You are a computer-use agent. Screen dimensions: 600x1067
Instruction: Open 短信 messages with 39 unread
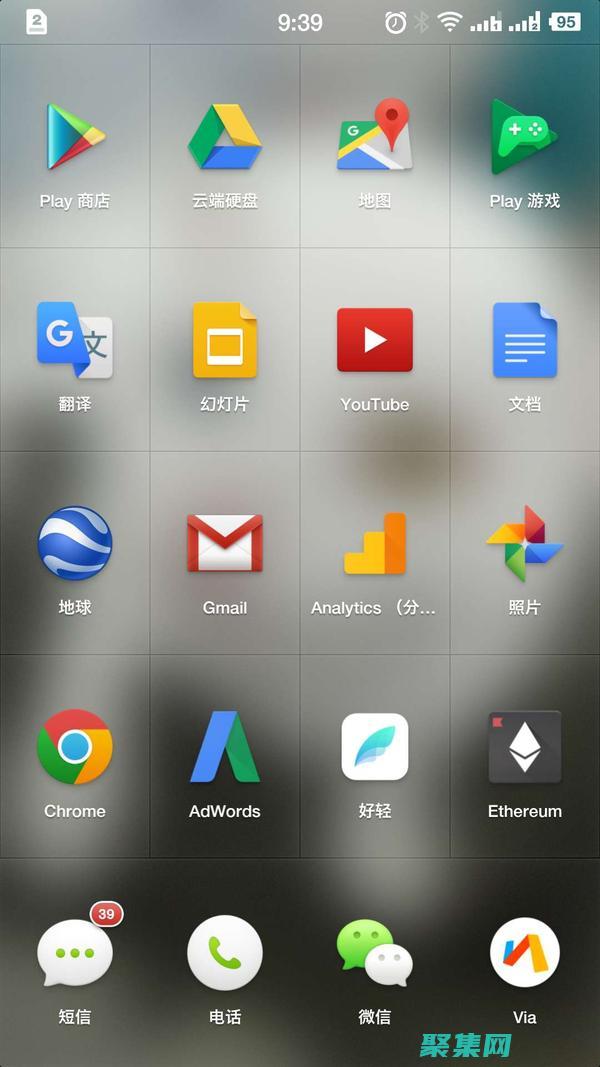coord(75,953)
